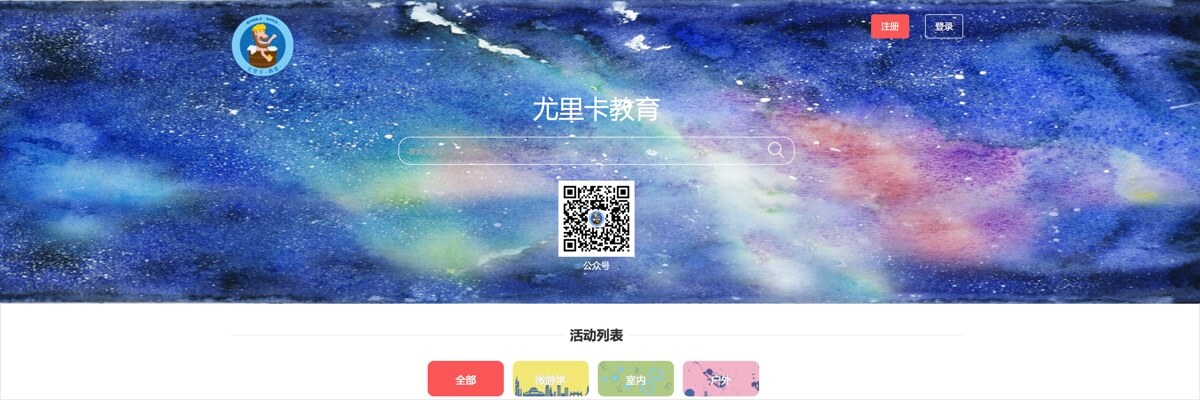Image resolution: width=1200 pixels, height=400 pixels.
Task: Tap the 注册 register button
Action: tap(889, 27)
